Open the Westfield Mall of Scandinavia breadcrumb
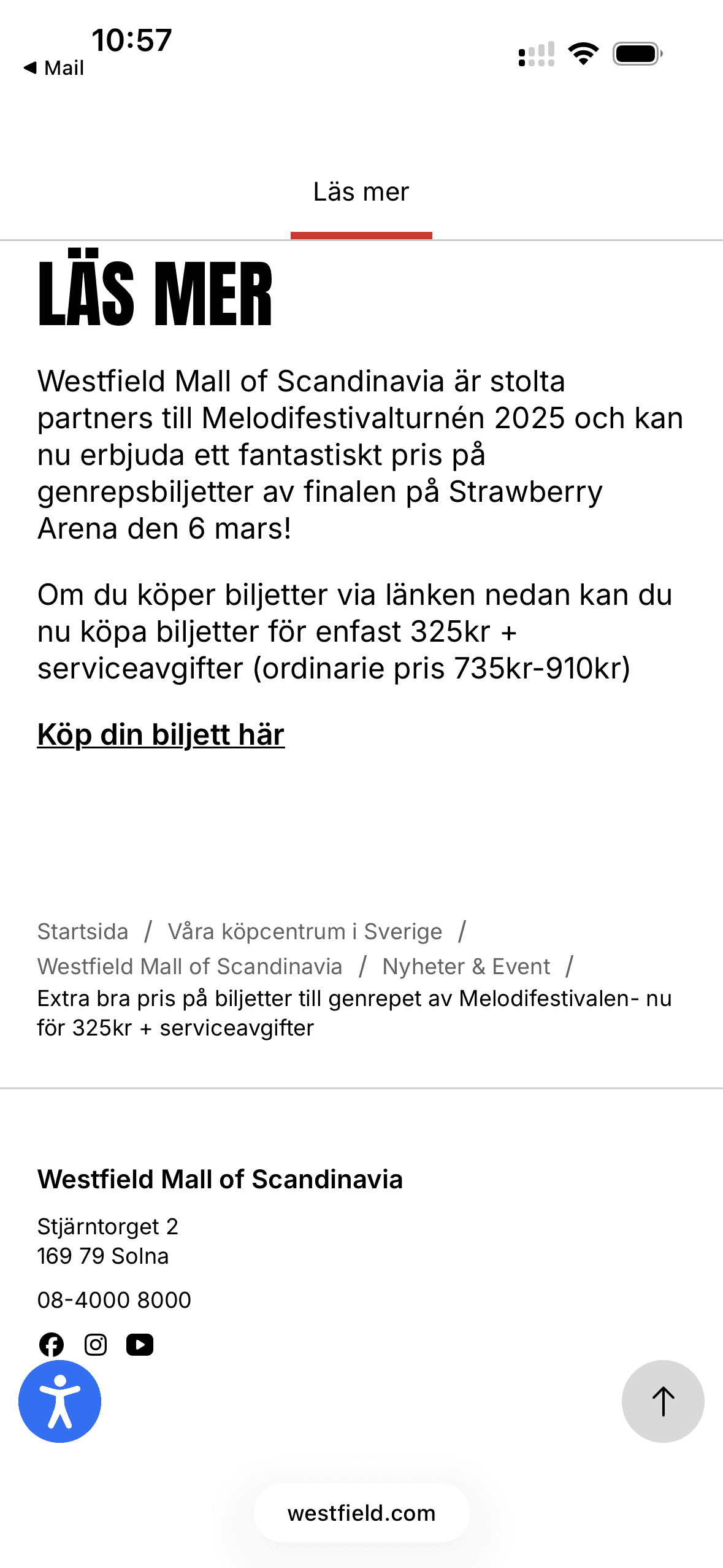Viewport: 723px width, 1568px height. (x=190, y=966)
